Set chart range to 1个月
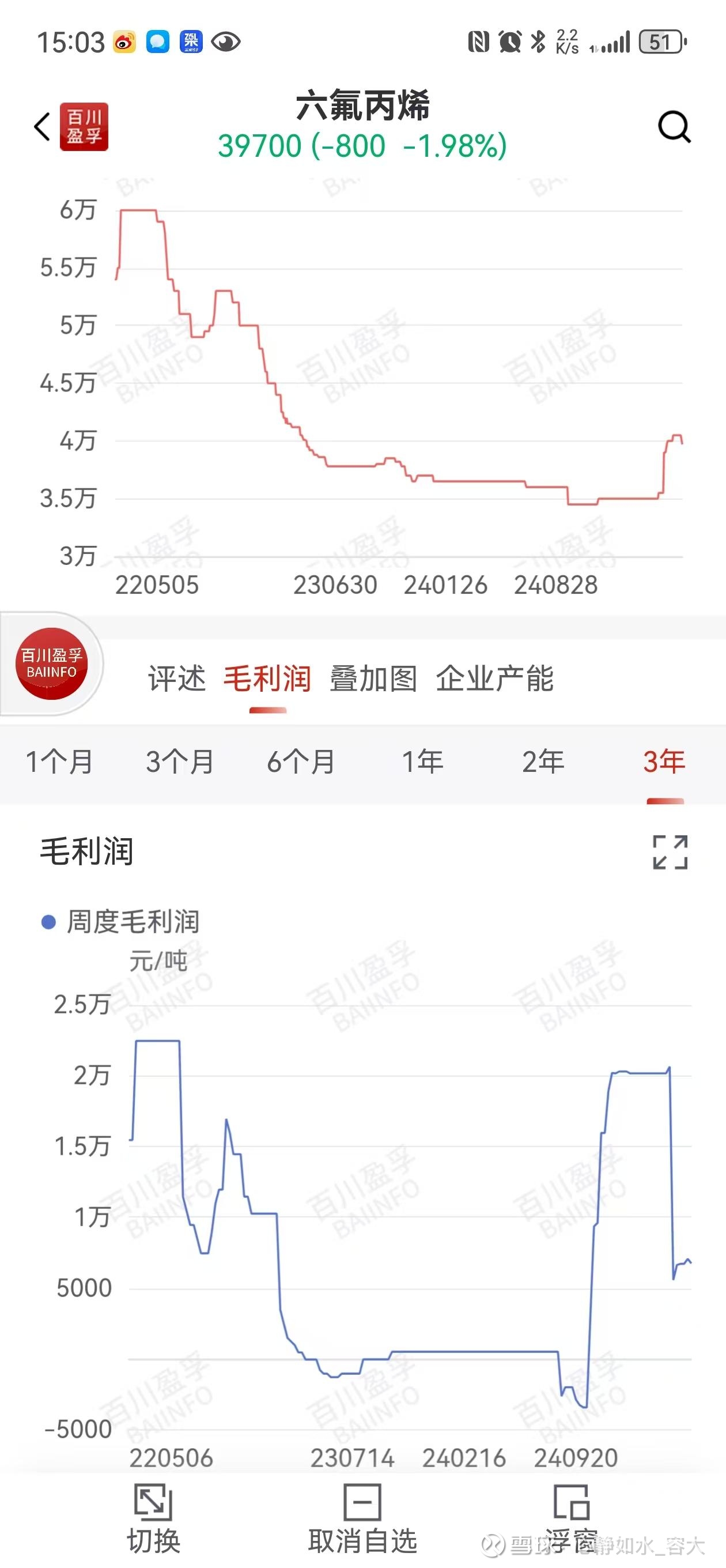 59,762
